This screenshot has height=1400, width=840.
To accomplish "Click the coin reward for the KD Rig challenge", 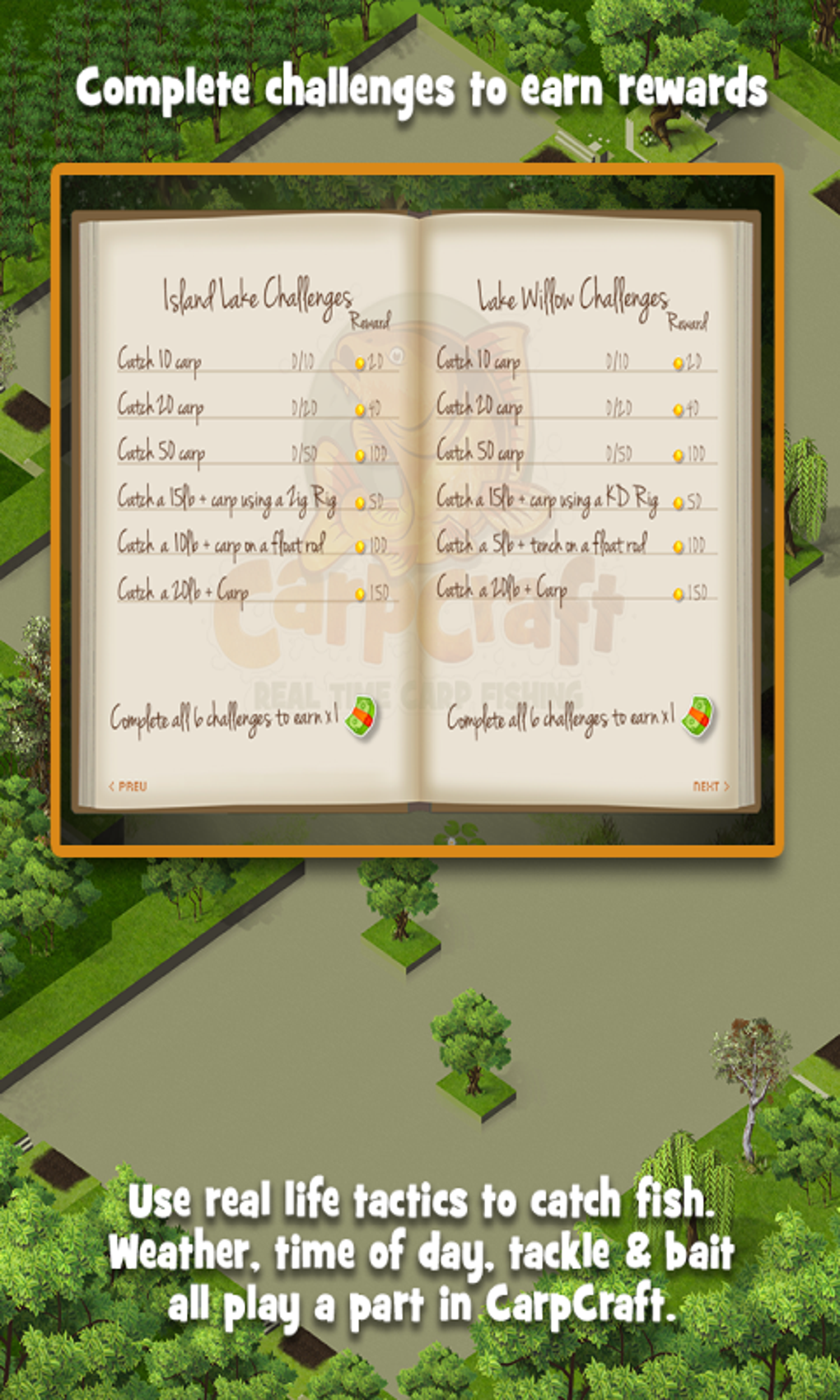I will tap(679, 501).
